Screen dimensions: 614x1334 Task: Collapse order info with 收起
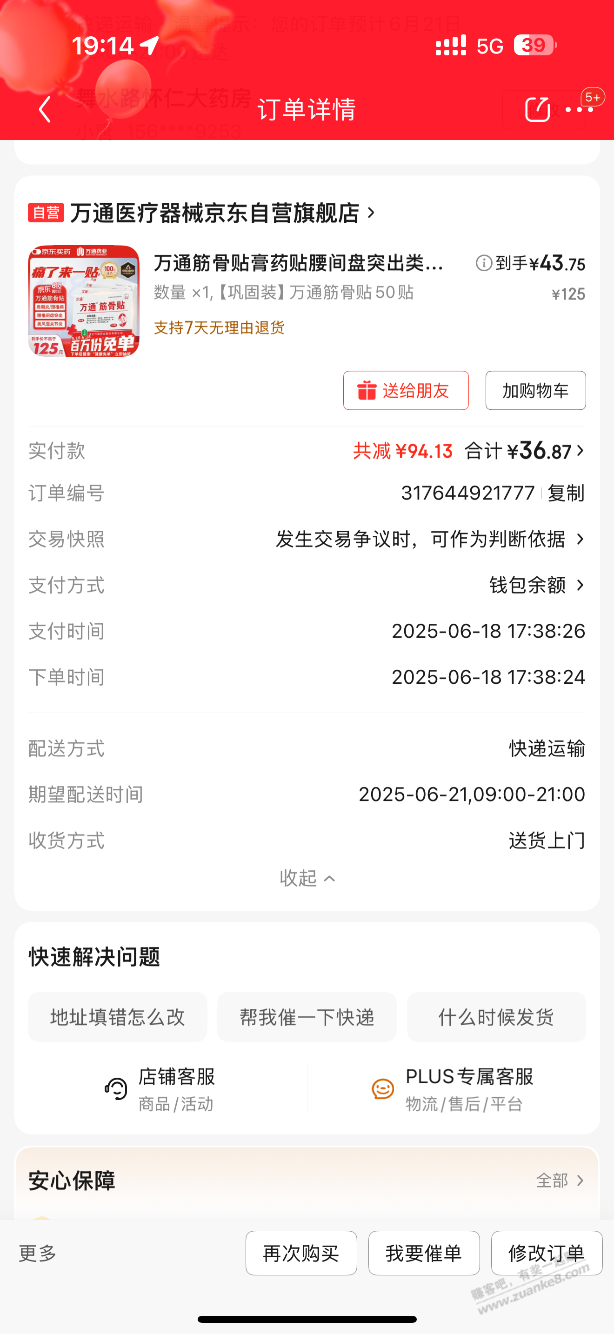[306, 878]
